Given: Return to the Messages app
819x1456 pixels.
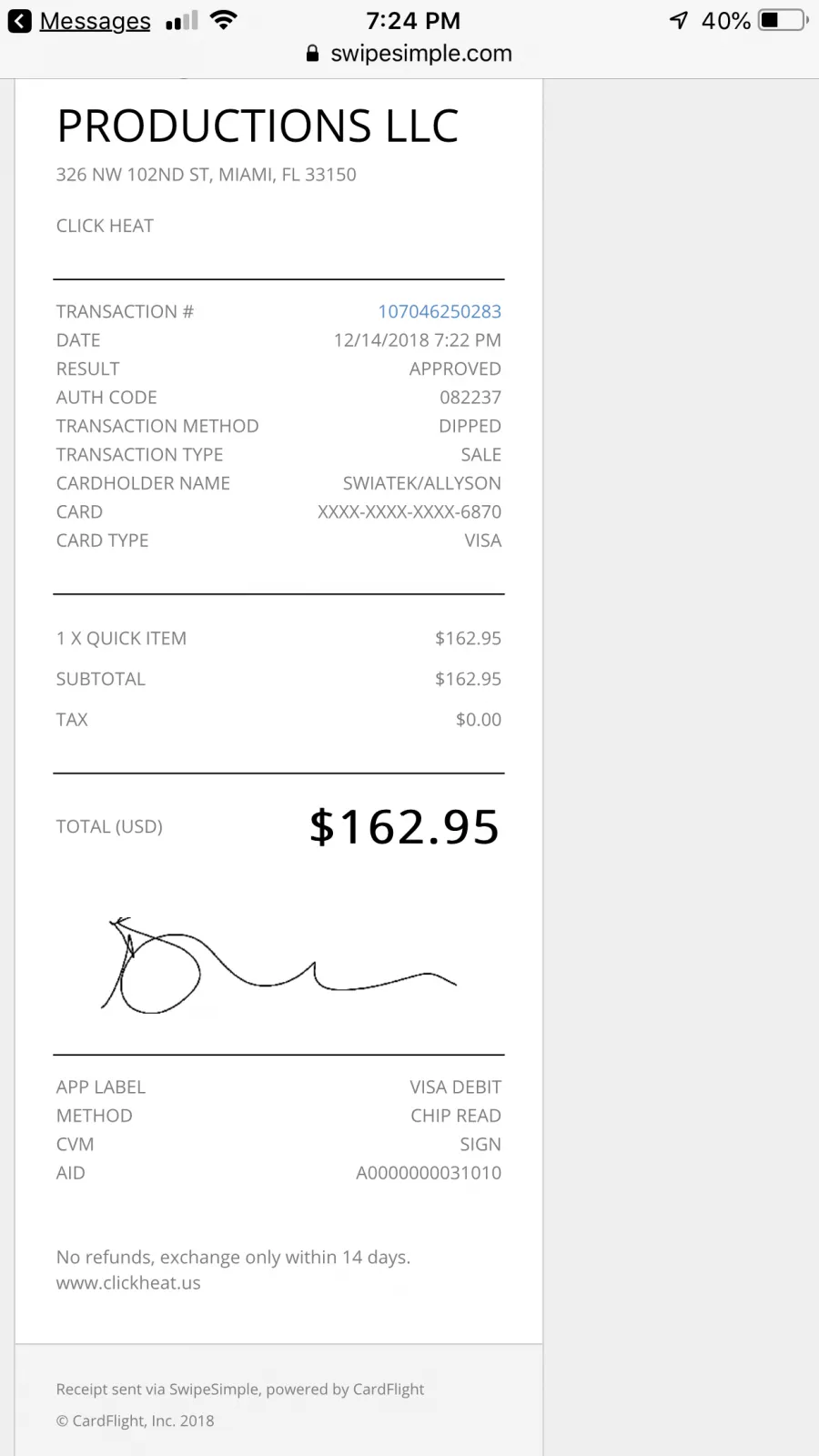Looking at the screenshot, I should pos(80,21).
